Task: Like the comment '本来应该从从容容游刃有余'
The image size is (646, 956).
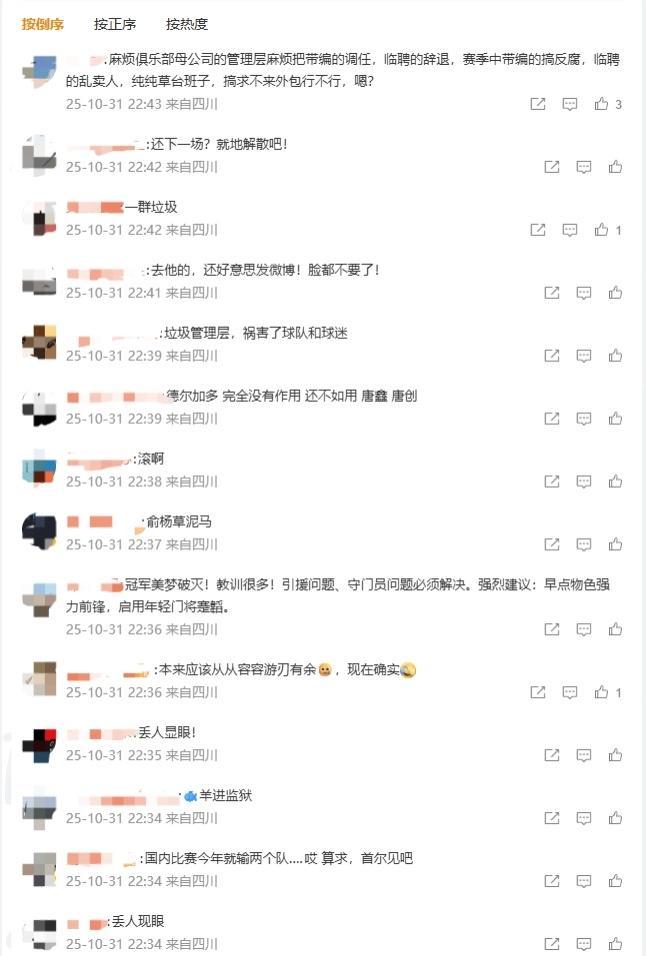Action: pos(602,693)
